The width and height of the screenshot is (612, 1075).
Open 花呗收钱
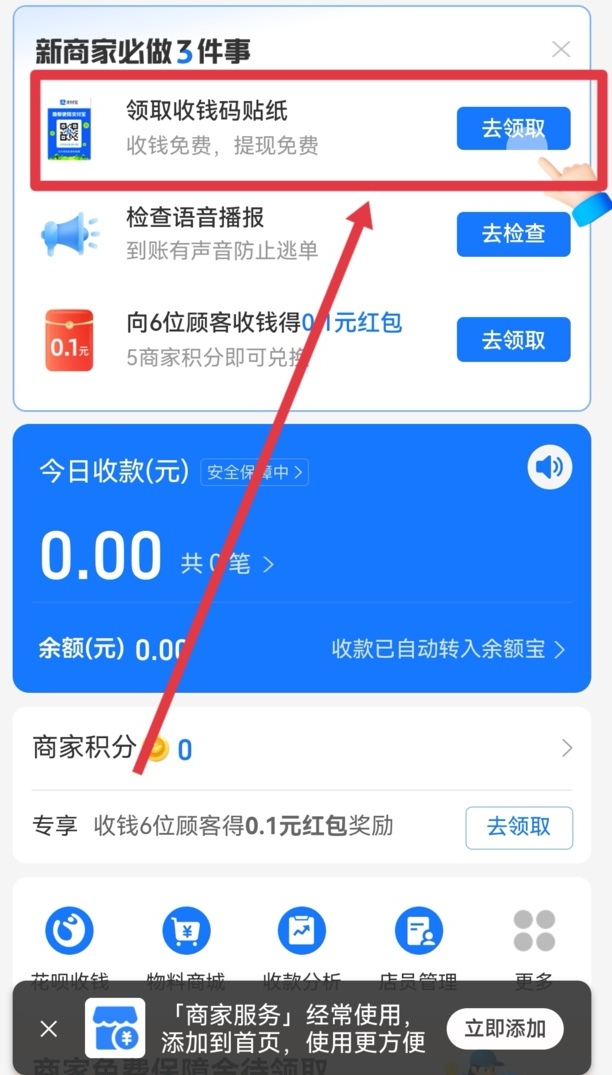70,934
